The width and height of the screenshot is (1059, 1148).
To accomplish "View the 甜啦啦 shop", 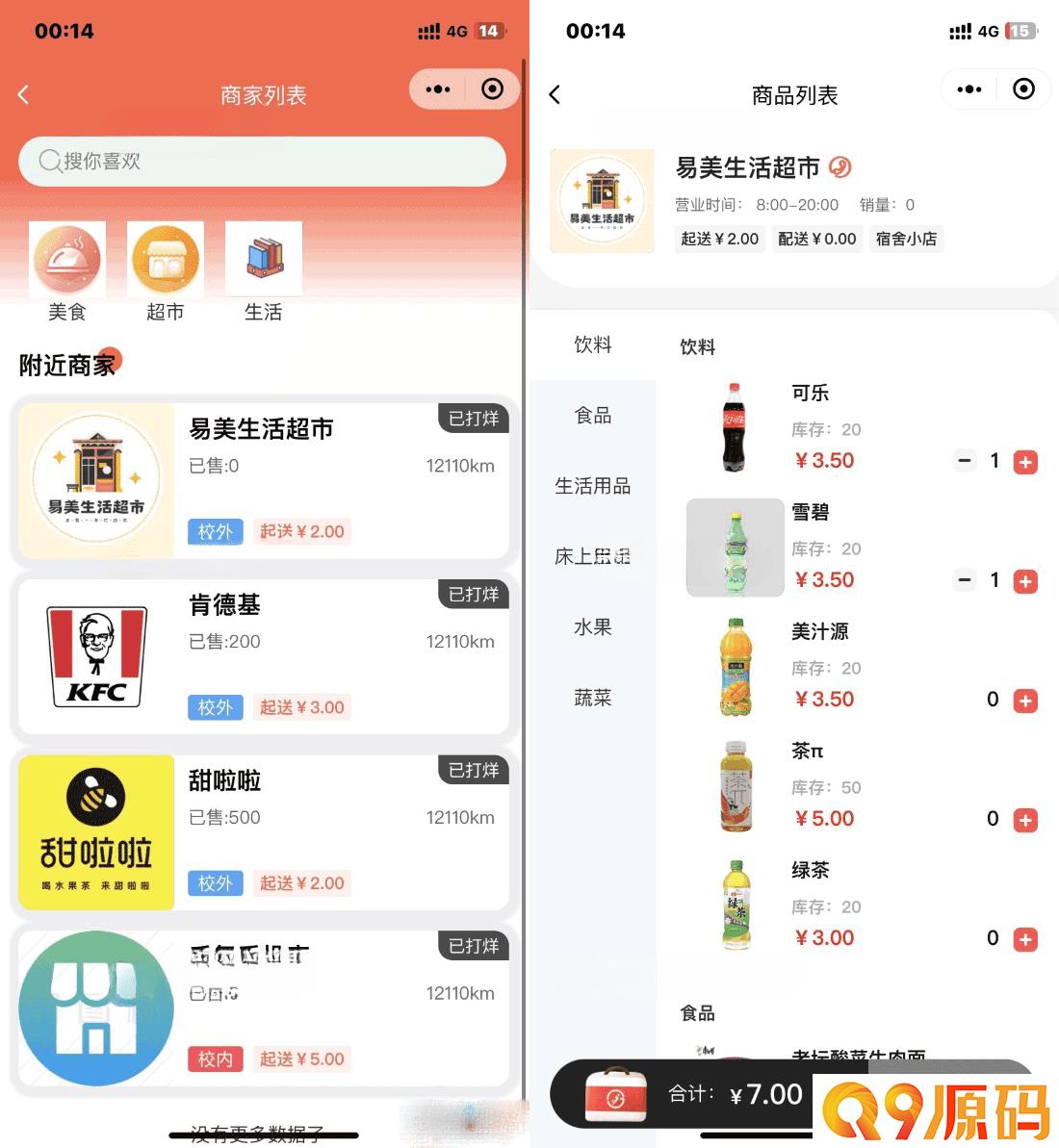I will (262, 832).
